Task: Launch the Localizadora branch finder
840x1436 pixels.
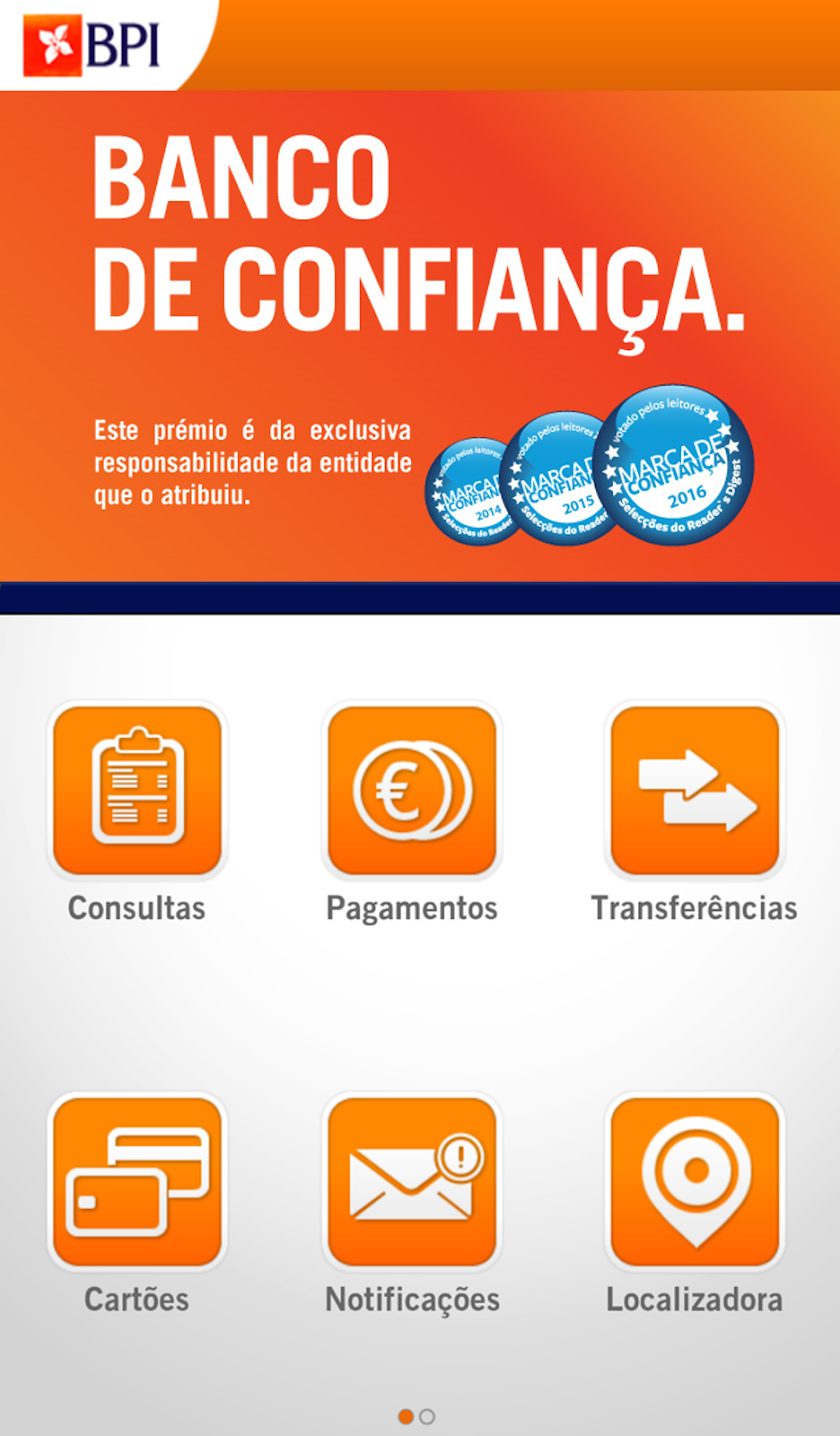Action: pyautogui.click(x=695, y=1181)
